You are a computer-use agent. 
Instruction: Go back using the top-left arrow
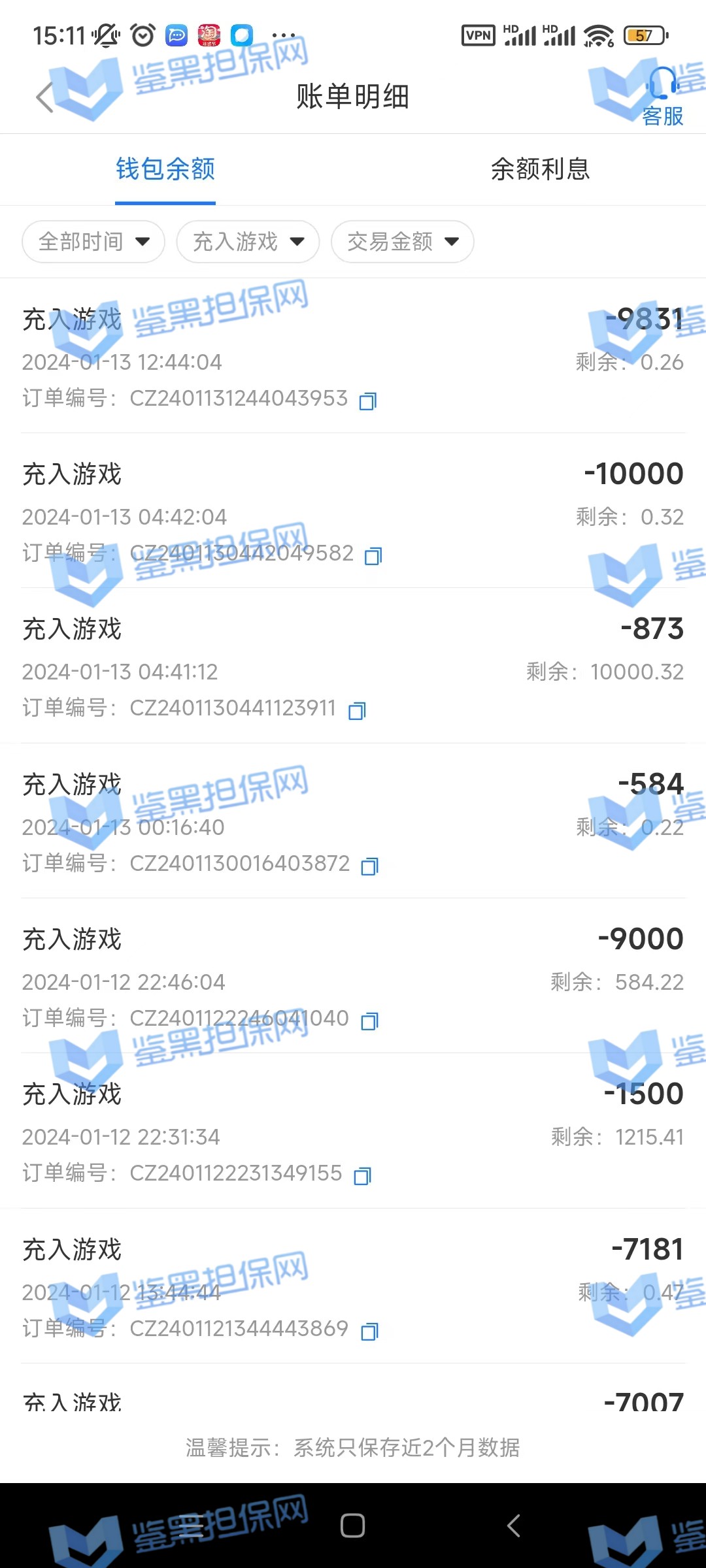pos(44,98)
